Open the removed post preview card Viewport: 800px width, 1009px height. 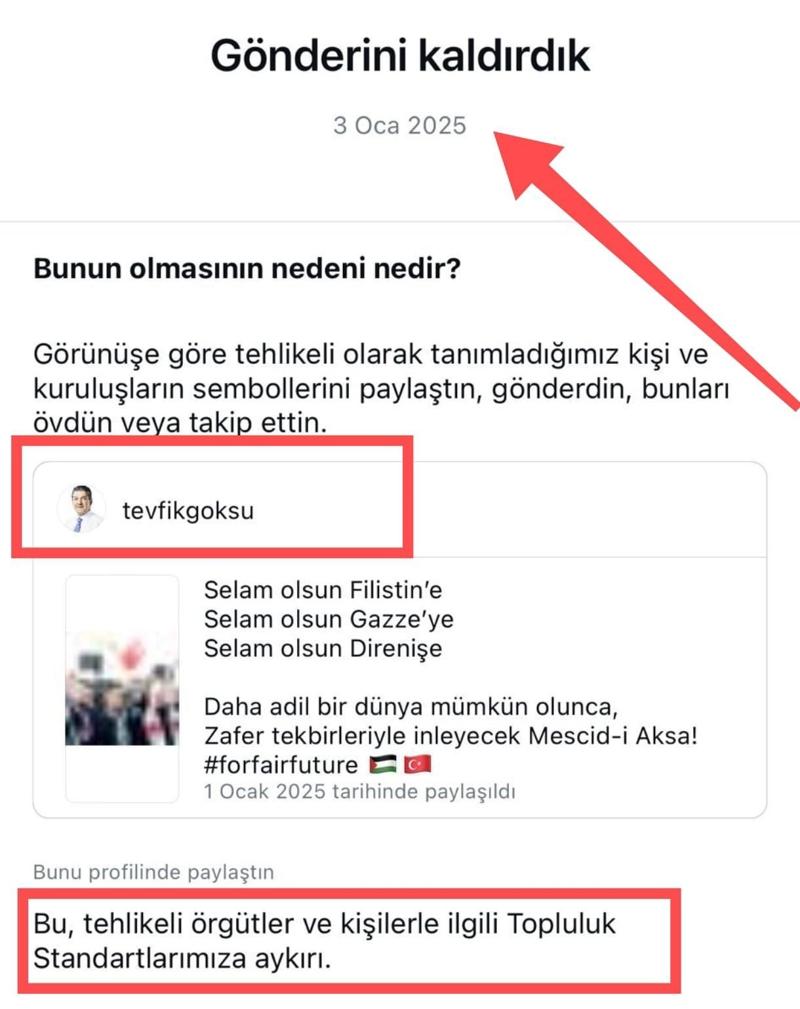[400, 688]
